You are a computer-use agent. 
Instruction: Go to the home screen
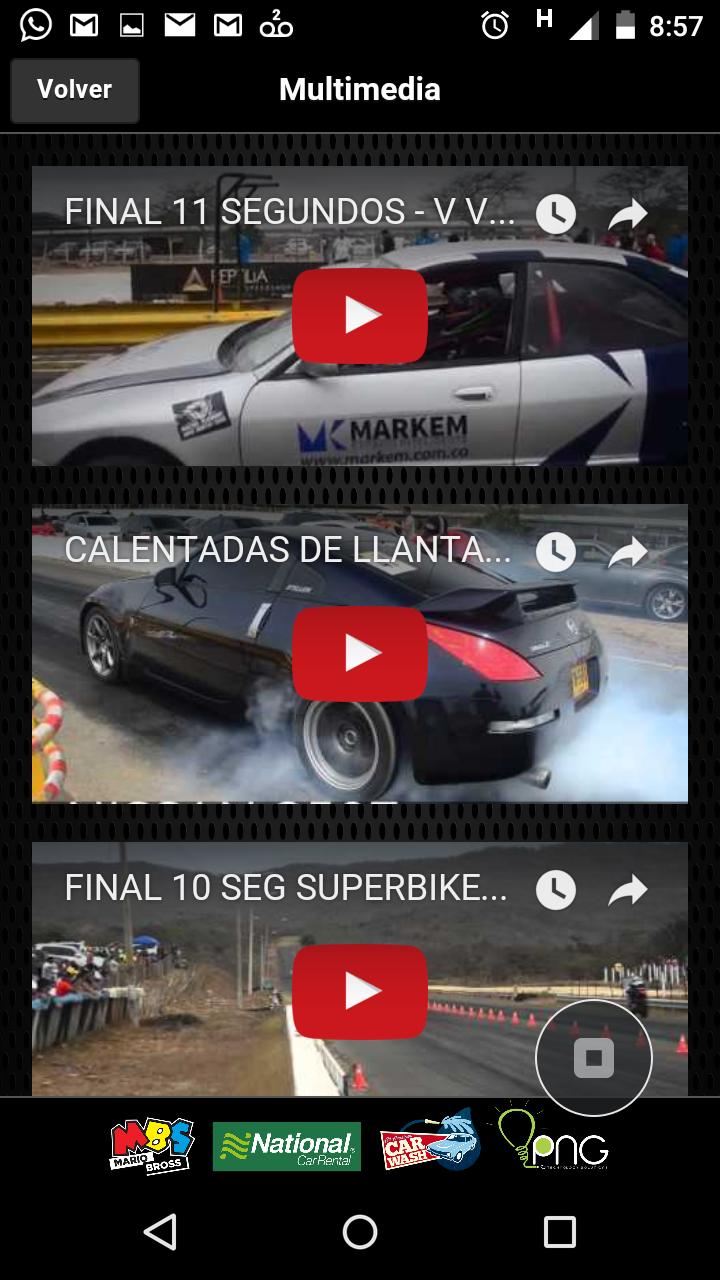coord(360,1232)
